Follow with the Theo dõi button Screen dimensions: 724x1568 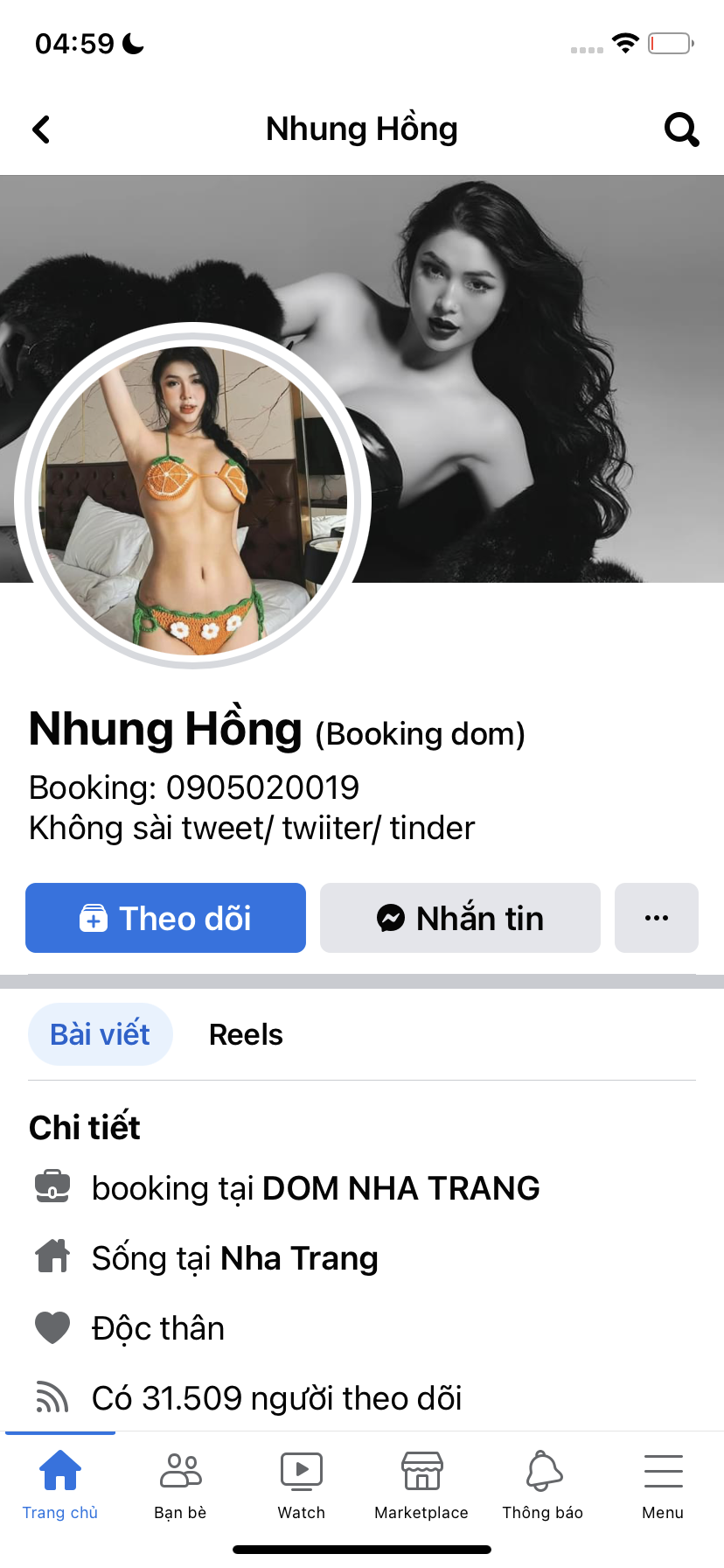click(165, 918)
